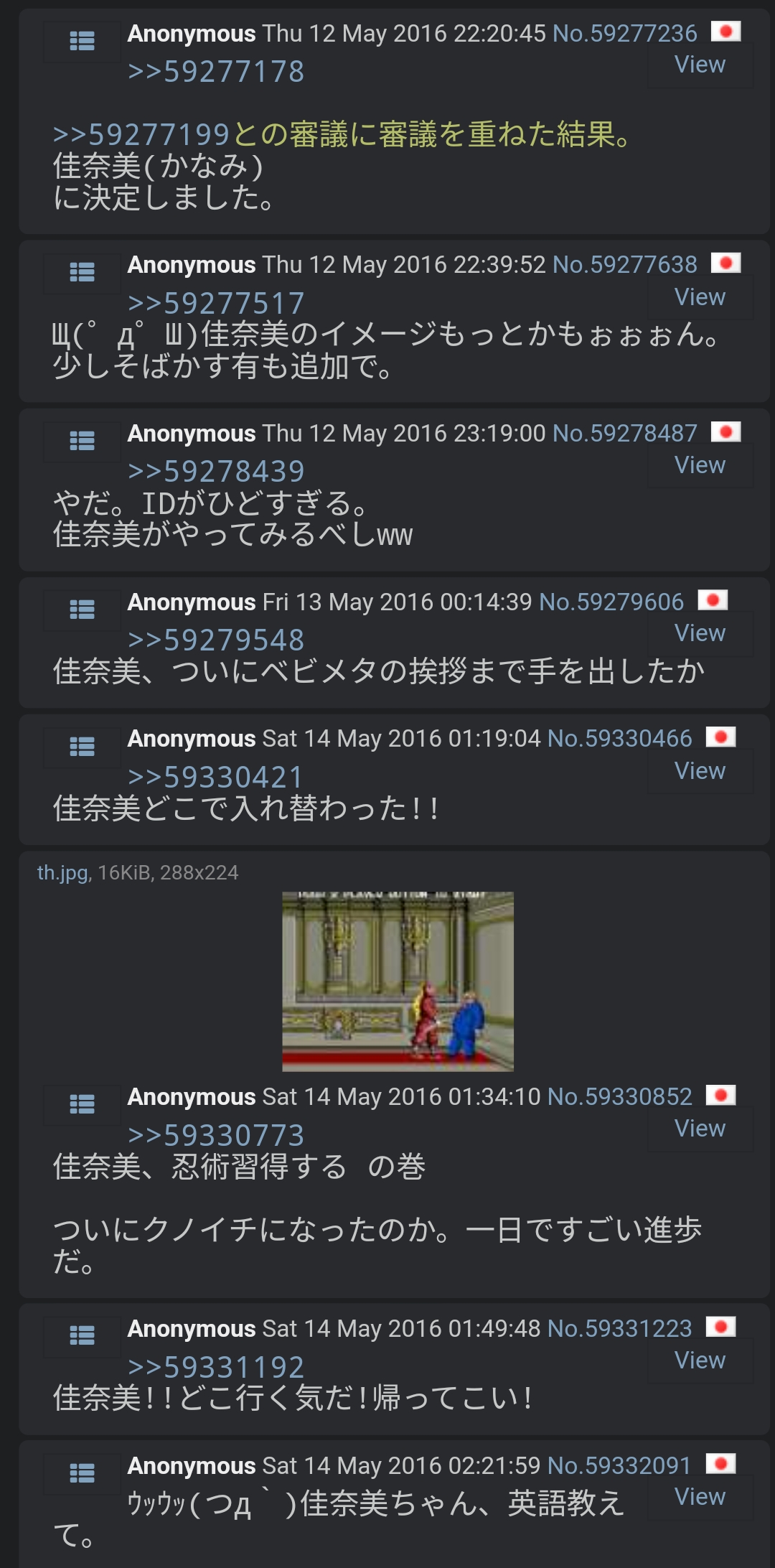Tap View on post No.59277236

click(700, 65)
